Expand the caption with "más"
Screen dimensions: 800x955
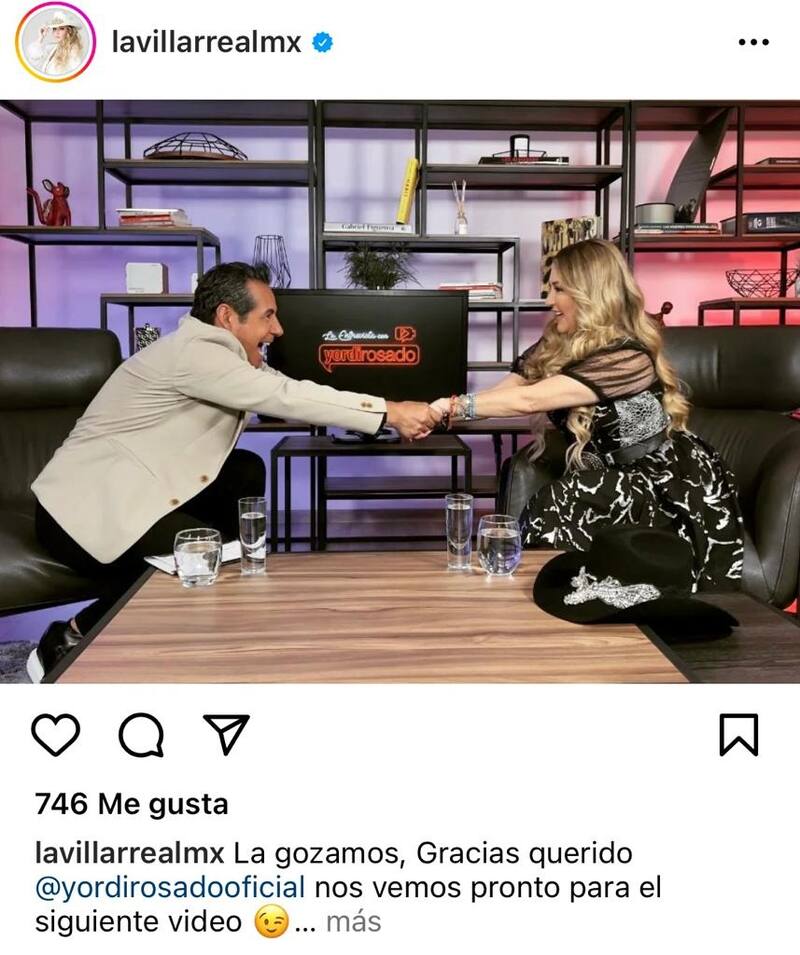(352, 921)
